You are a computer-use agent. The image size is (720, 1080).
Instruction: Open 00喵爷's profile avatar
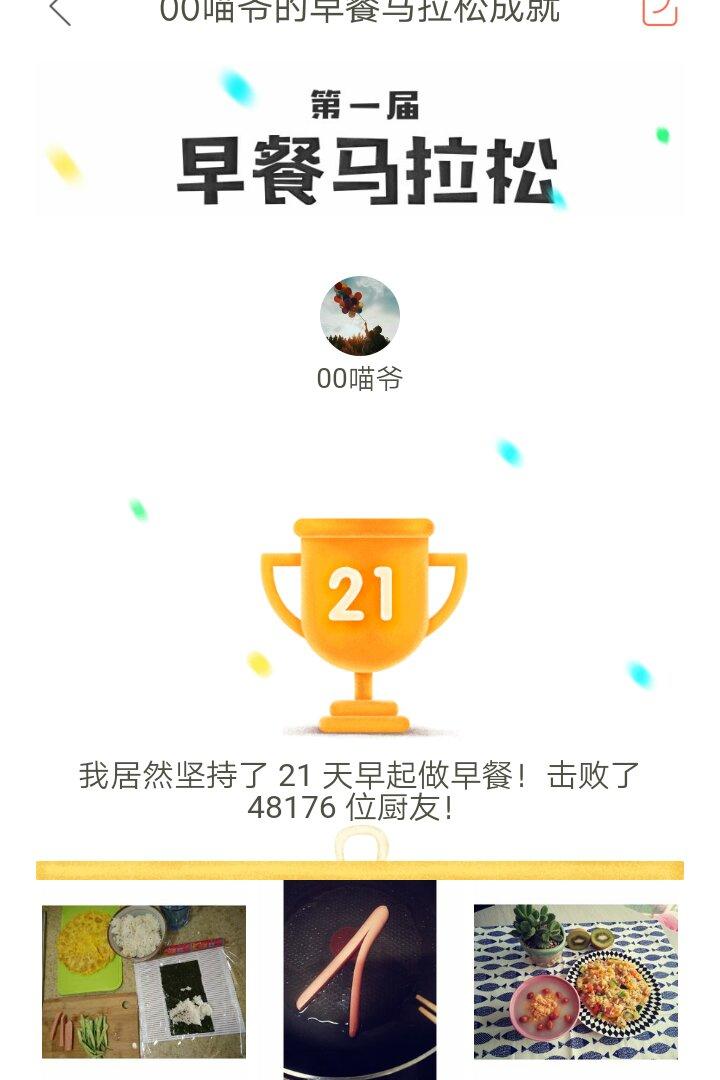[x=360, y=316]
